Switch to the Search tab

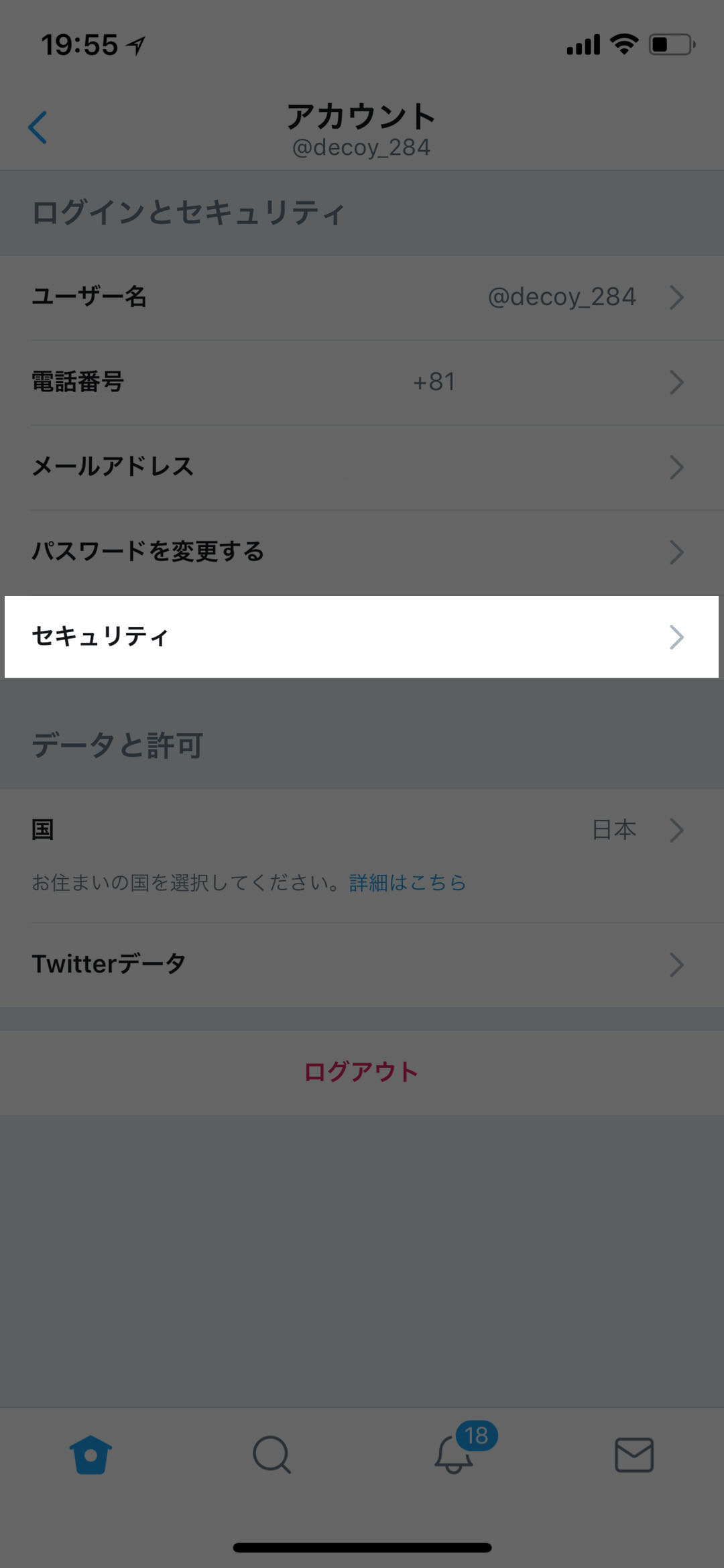(x=271, y=1455)
